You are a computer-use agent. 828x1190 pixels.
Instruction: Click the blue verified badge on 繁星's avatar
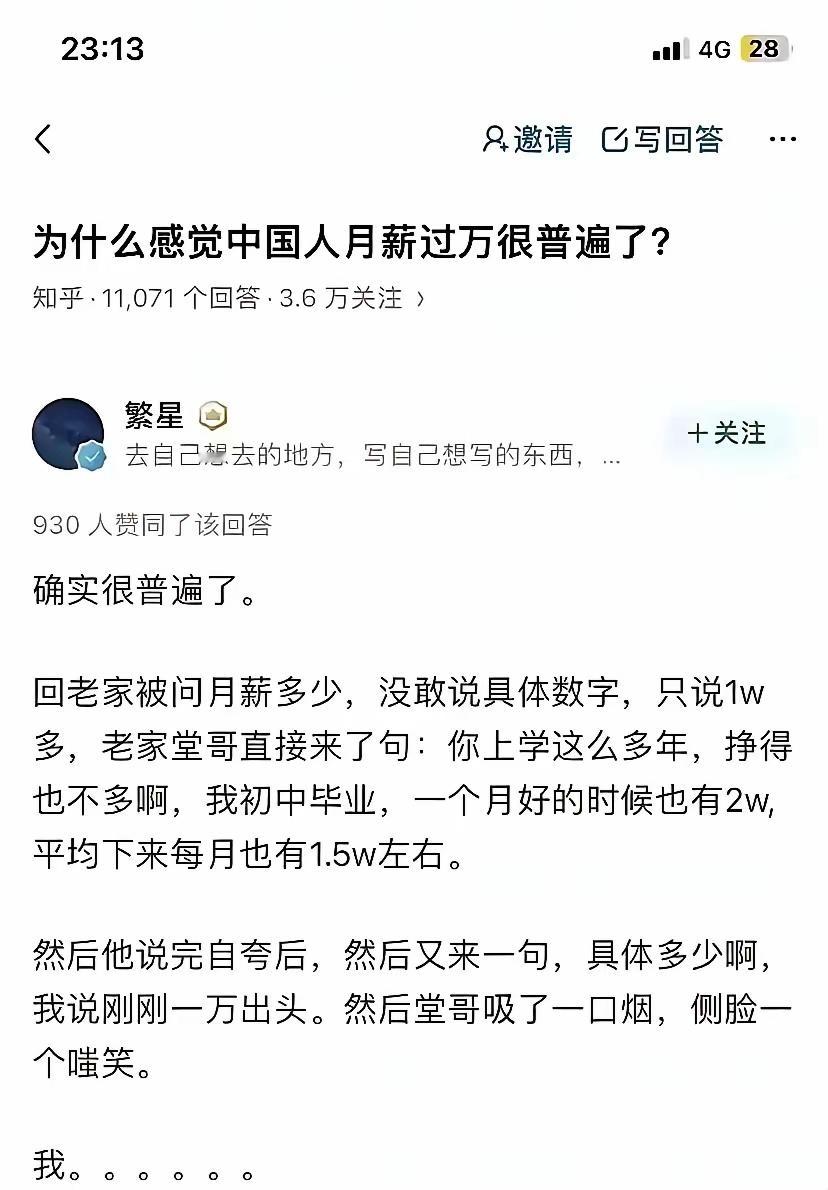[91, 456]
